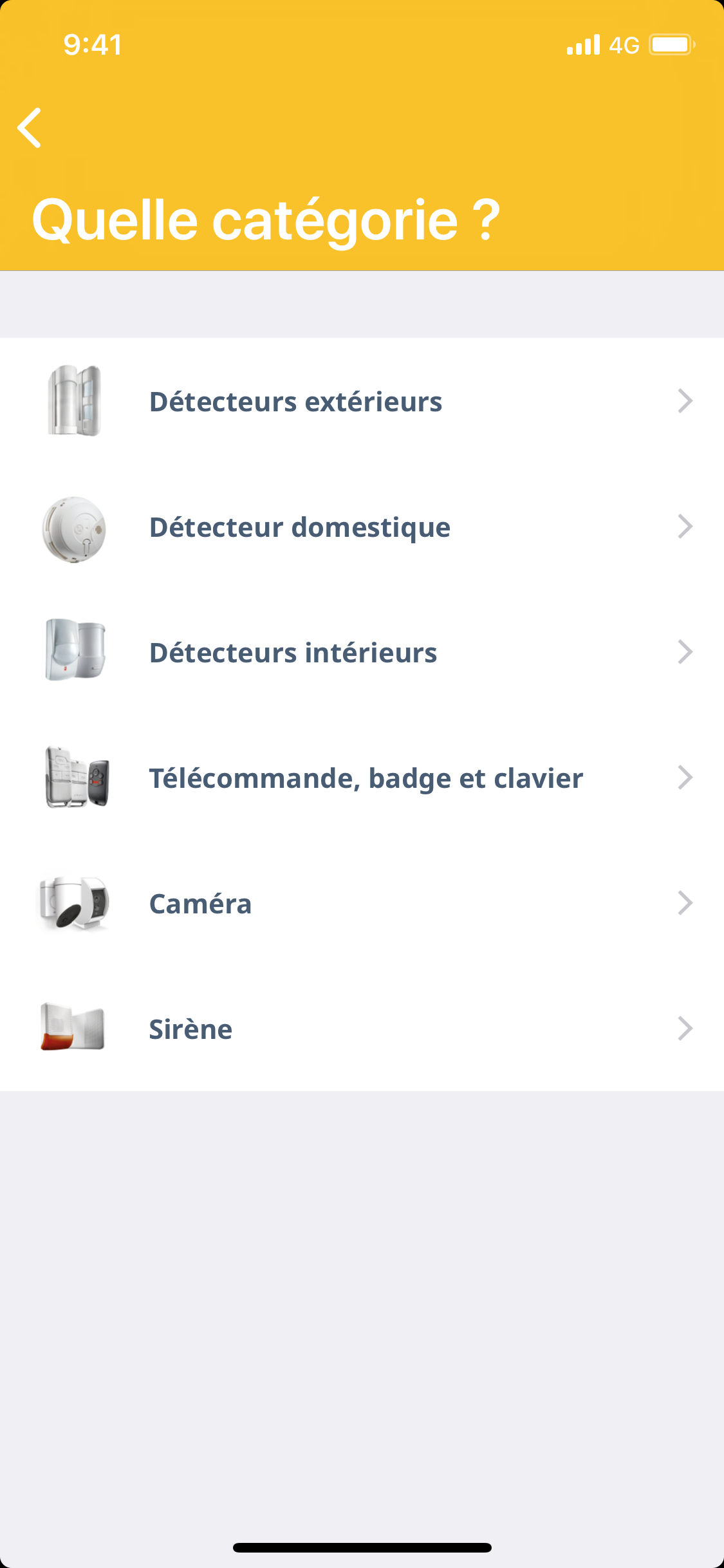Screen dimensions: 724x1568
Task: Tap the Caméra category
Action: [x=362, y=903]
